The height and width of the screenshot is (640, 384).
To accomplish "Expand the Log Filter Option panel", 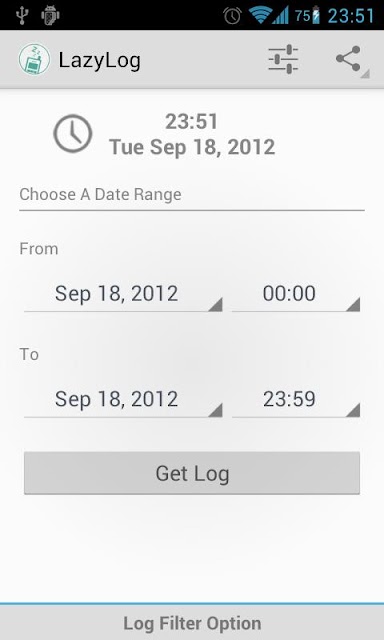I will pyautogui.click(x=192, y=623).
